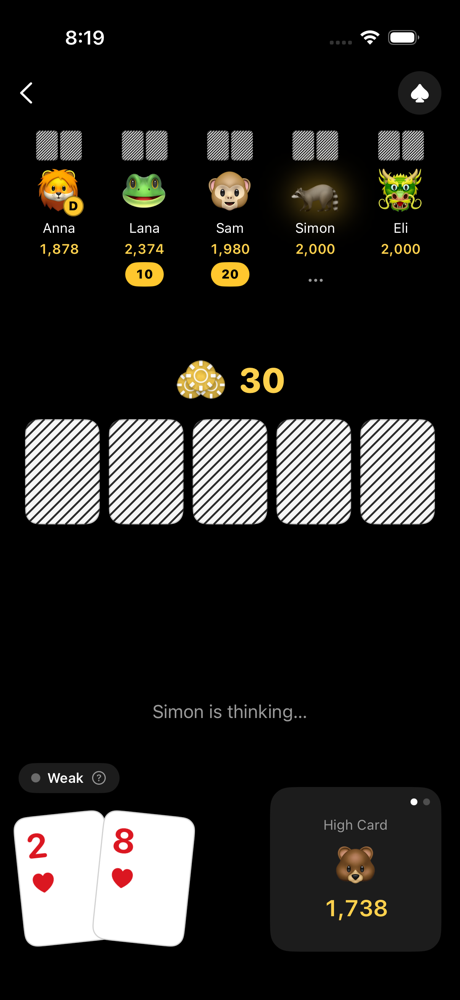Select Sam's monkey avatar

[230, 191]
